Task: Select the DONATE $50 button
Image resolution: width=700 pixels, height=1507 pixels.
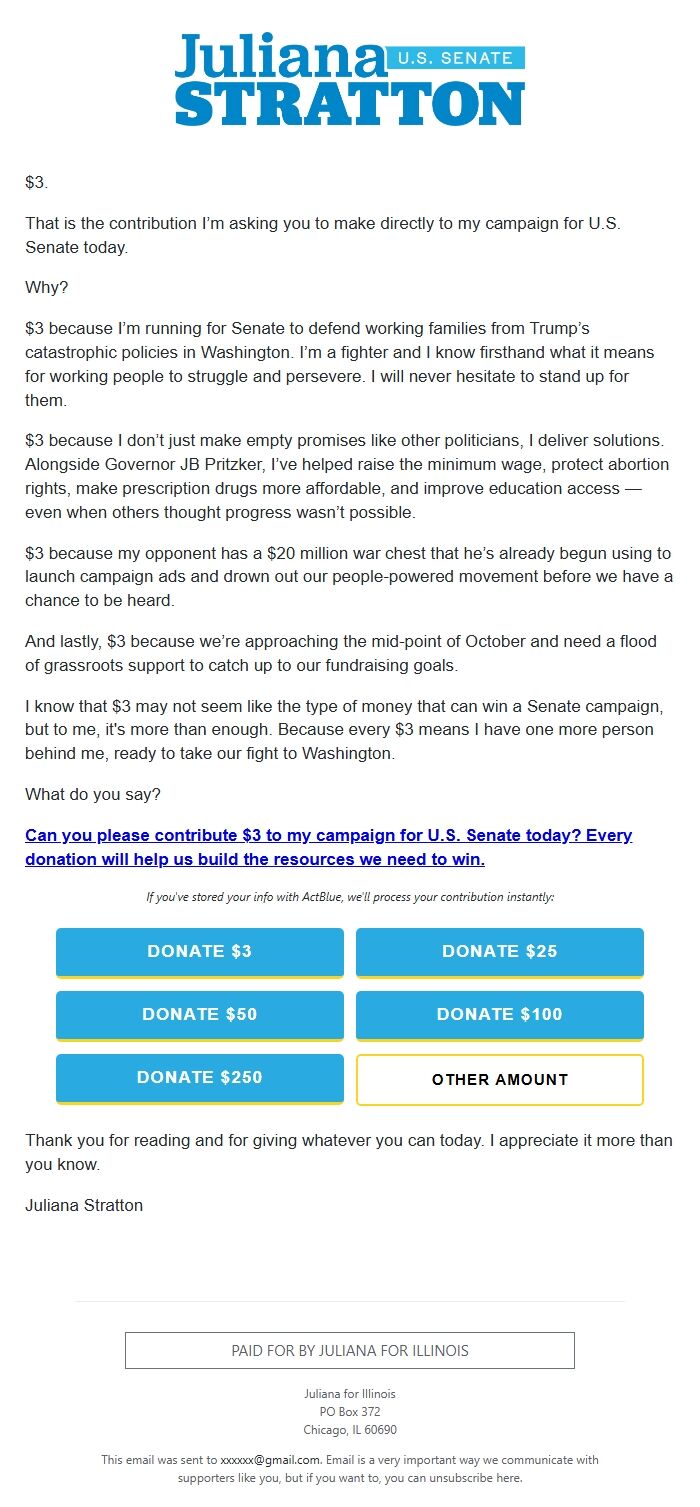Action: (199, 1015)
